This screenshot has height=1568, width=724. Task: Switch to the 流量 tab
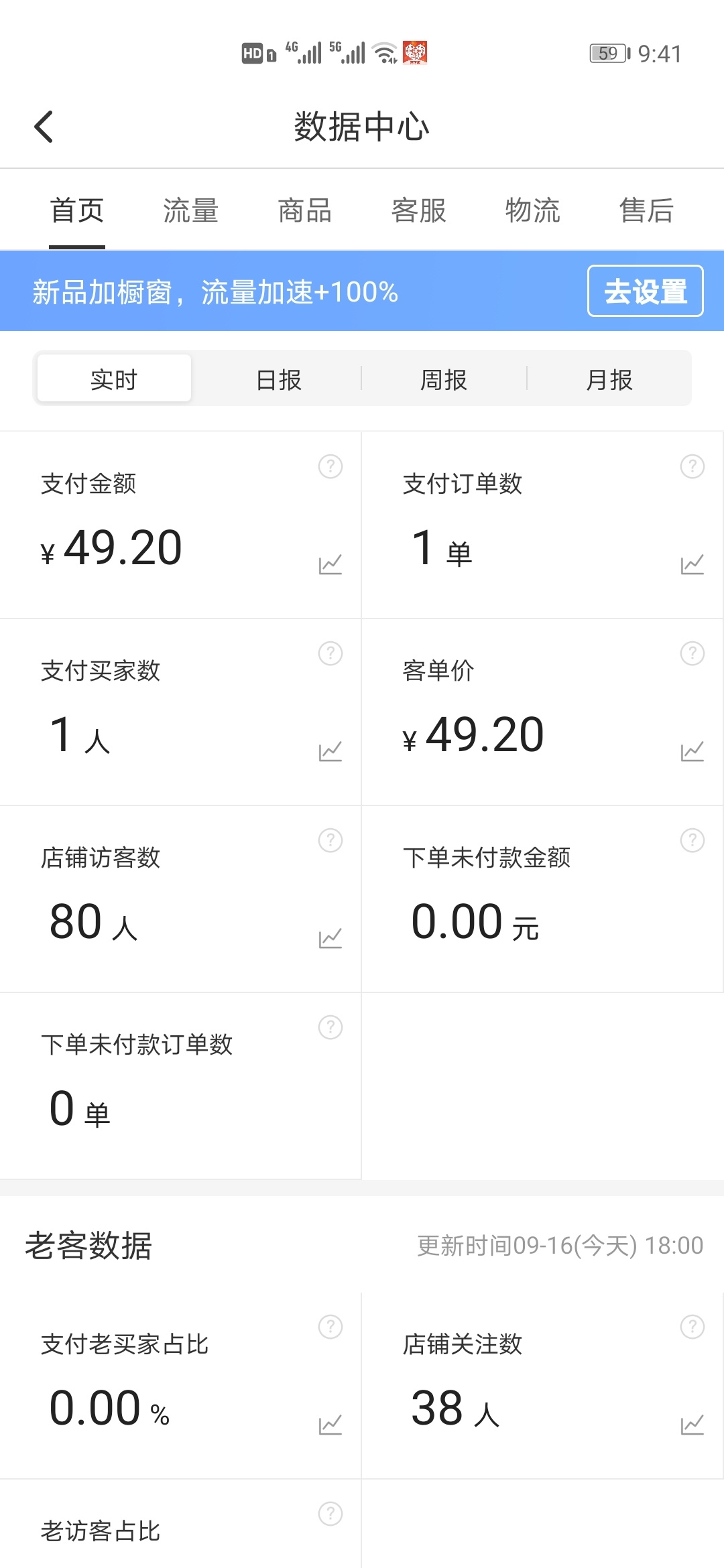pyautogui.click(x=191, y=210)
